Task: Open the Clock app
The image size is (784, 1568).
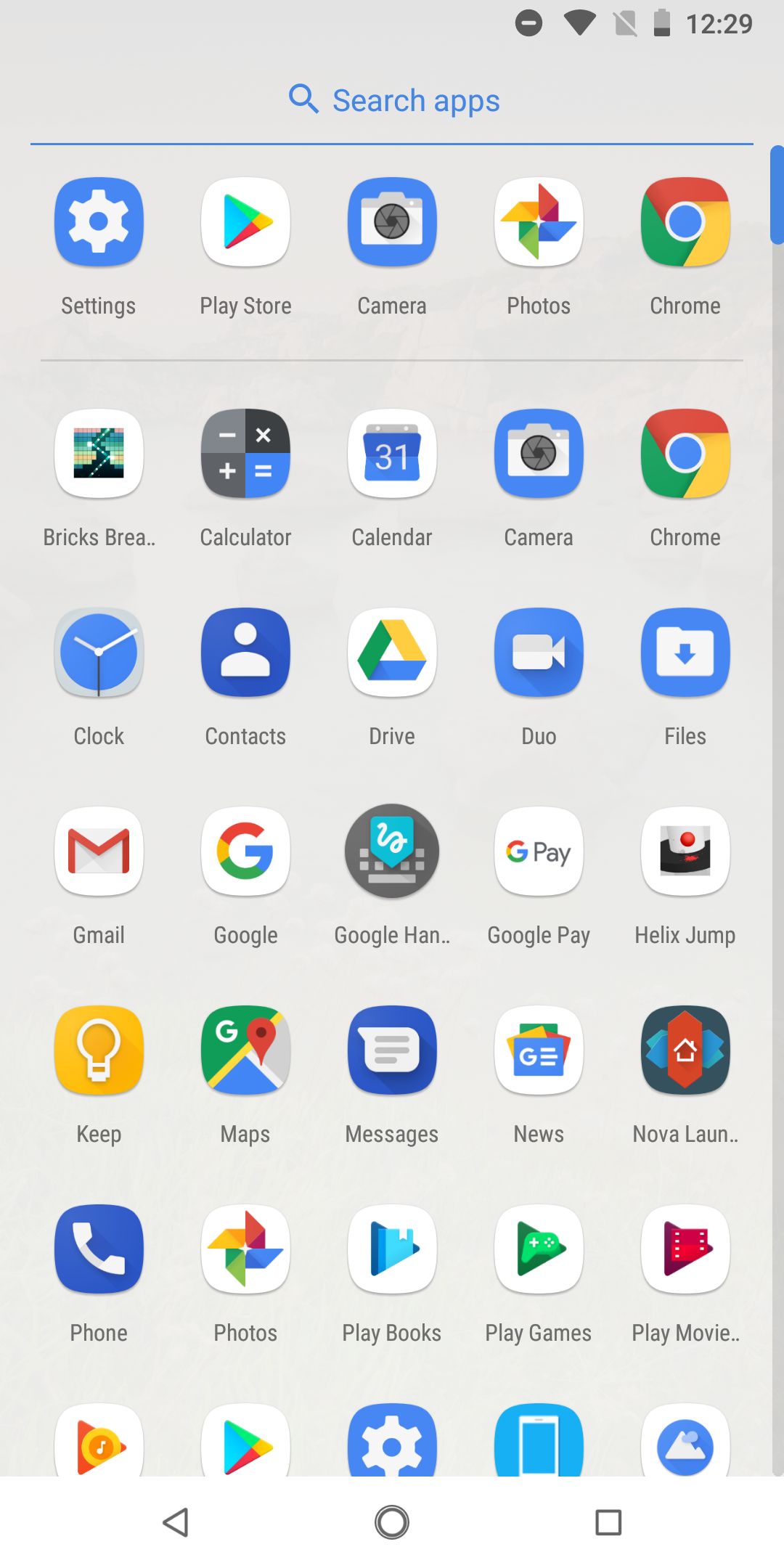Action: point(99,653)
